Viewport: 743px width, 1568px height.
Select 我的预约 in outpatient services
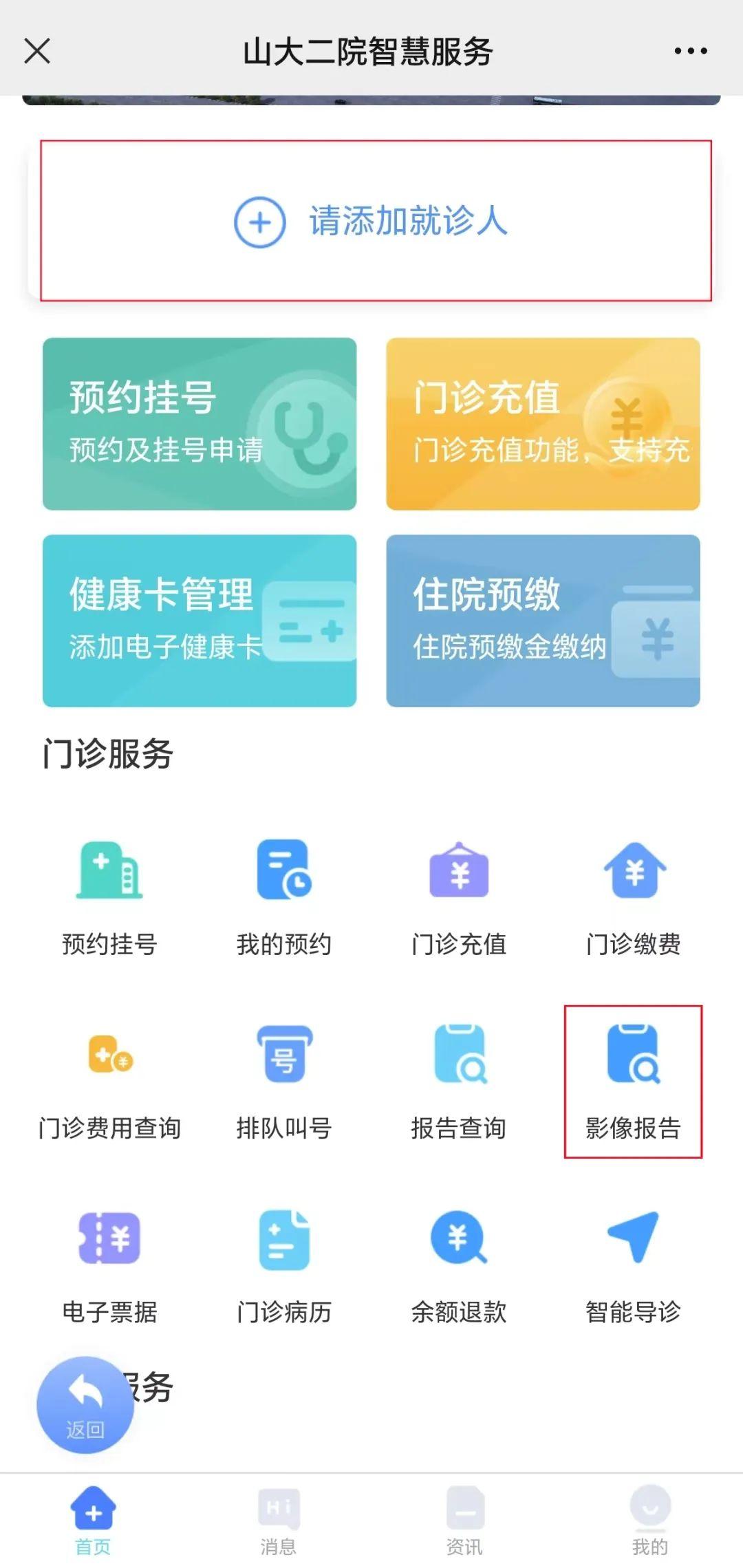pyautogui.click(x=284, y=894)
